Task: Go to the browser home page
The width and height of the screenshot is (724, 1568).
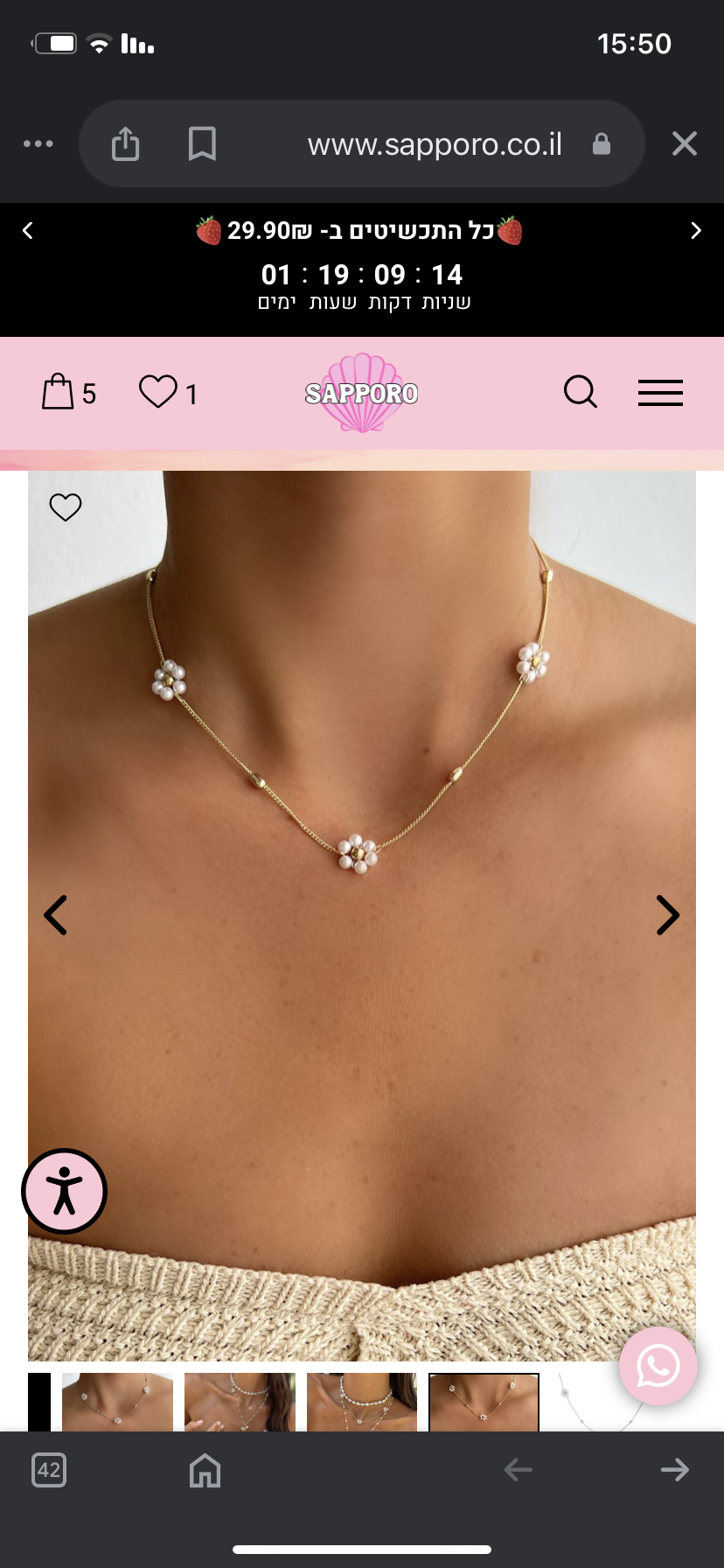Action: coord(205,1470)
